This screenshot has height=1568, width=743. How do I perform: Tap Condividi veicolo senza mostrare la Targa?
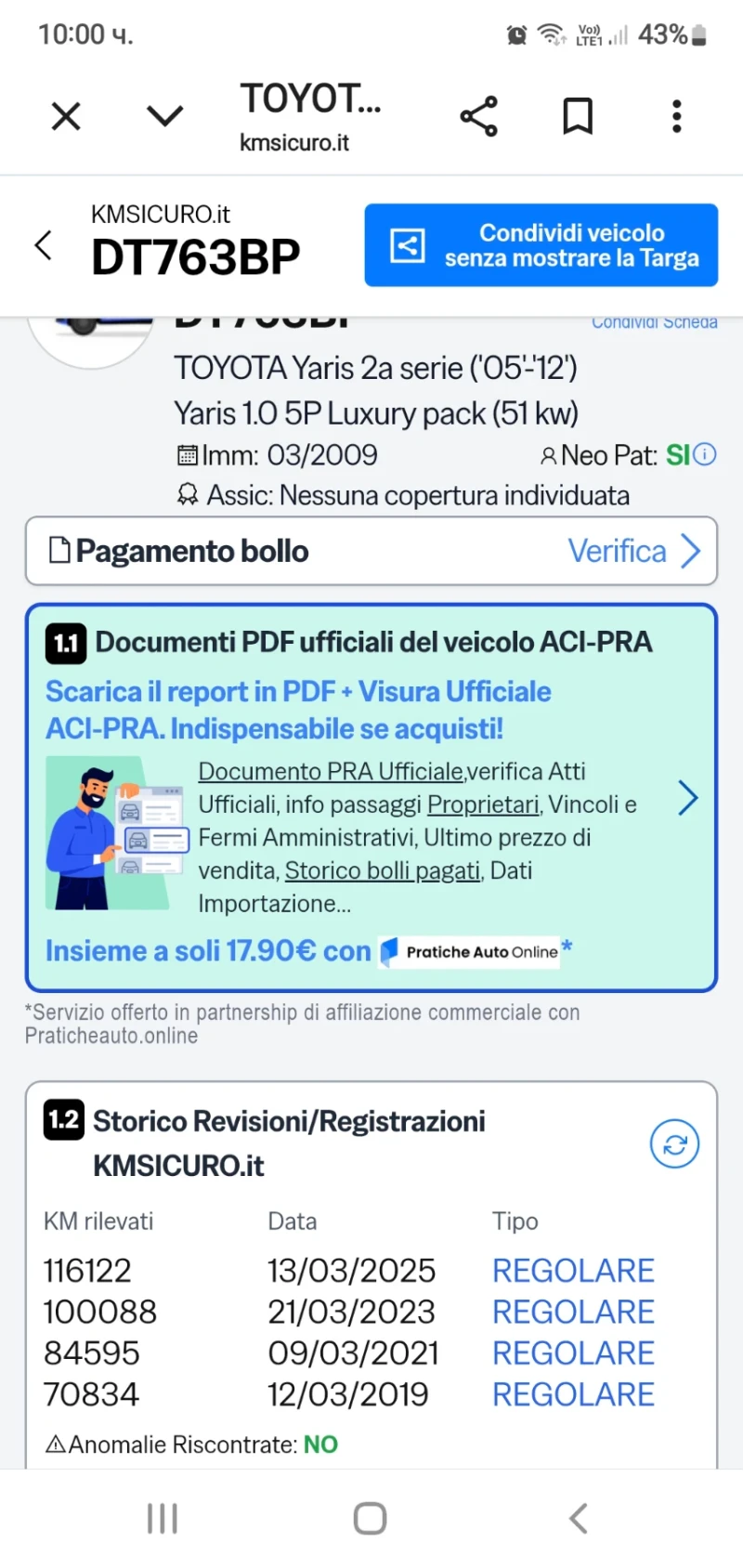541,245
